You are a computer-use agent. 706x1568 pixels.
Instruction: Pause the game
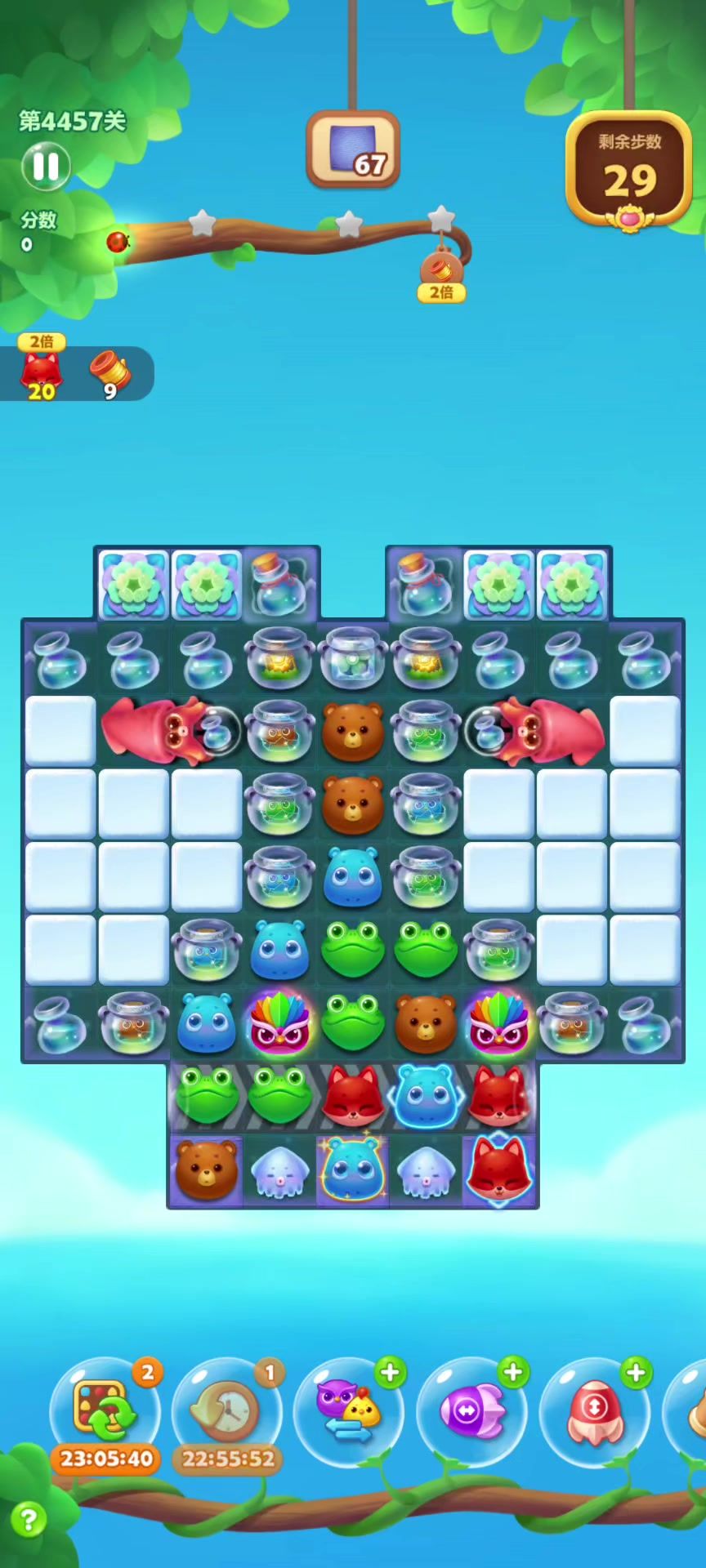click(46, 166)
